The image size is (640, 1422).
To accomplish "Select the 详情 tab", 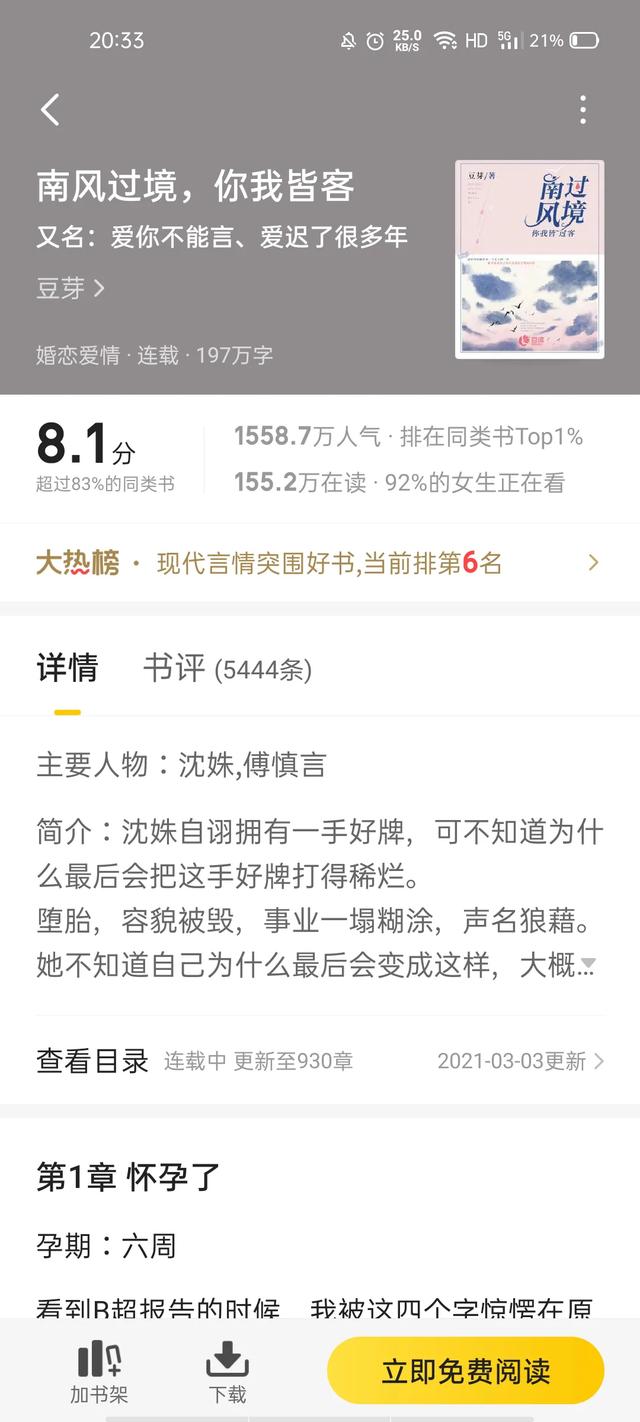I will pyautogui.click(x=67, y=668).
